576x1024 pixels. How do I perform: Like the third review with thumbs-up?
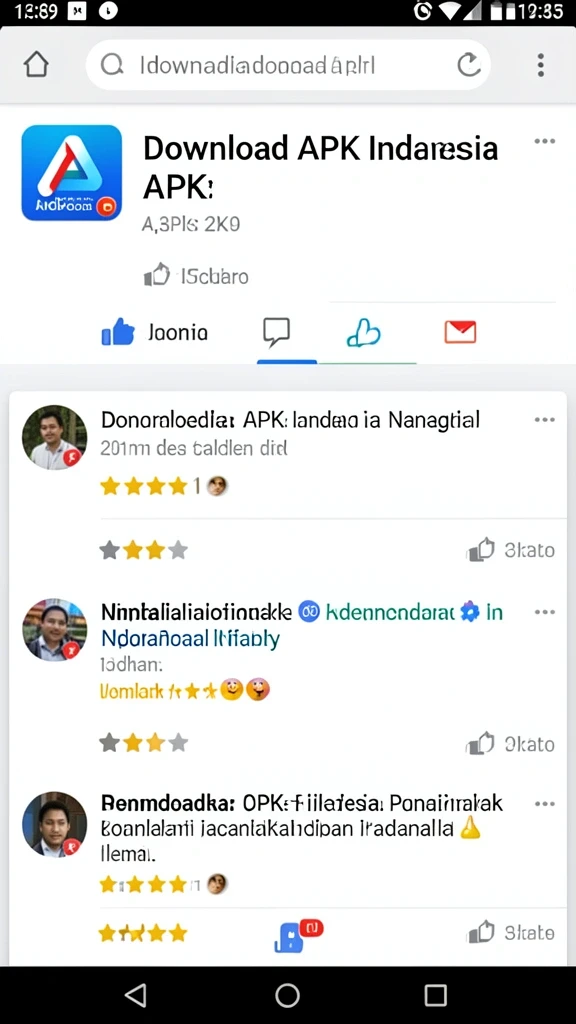coord(481,932)
